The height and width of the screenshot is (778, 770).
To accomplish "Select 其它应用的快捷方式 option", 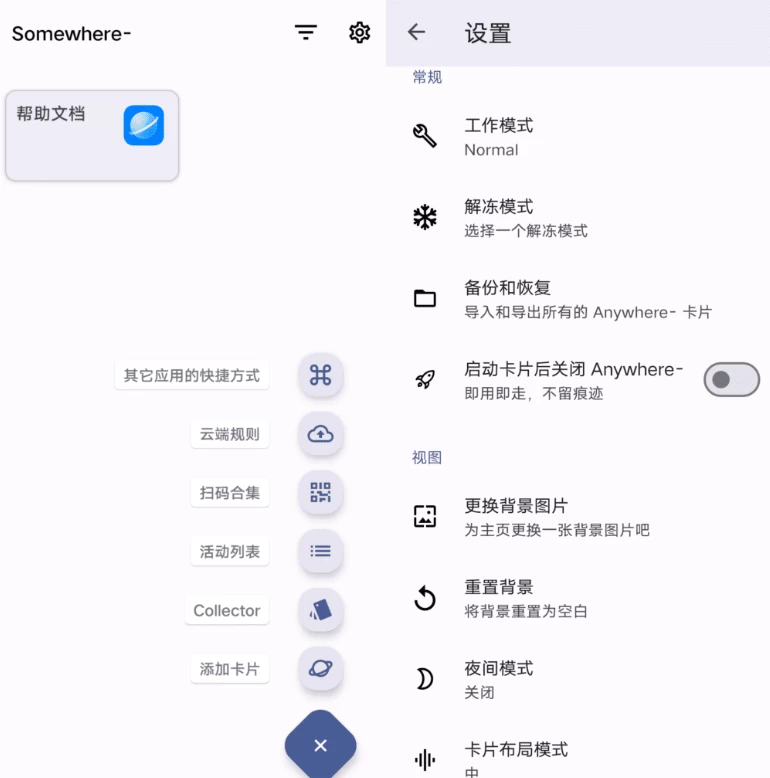I will [320, 376].
